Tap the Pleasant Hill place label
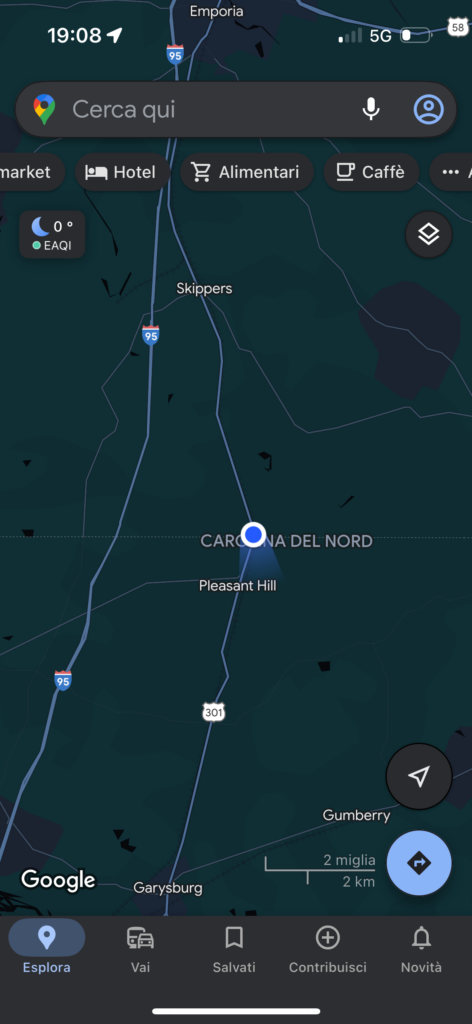Screen dimensions: 472x1024 [x=238, y=586]
